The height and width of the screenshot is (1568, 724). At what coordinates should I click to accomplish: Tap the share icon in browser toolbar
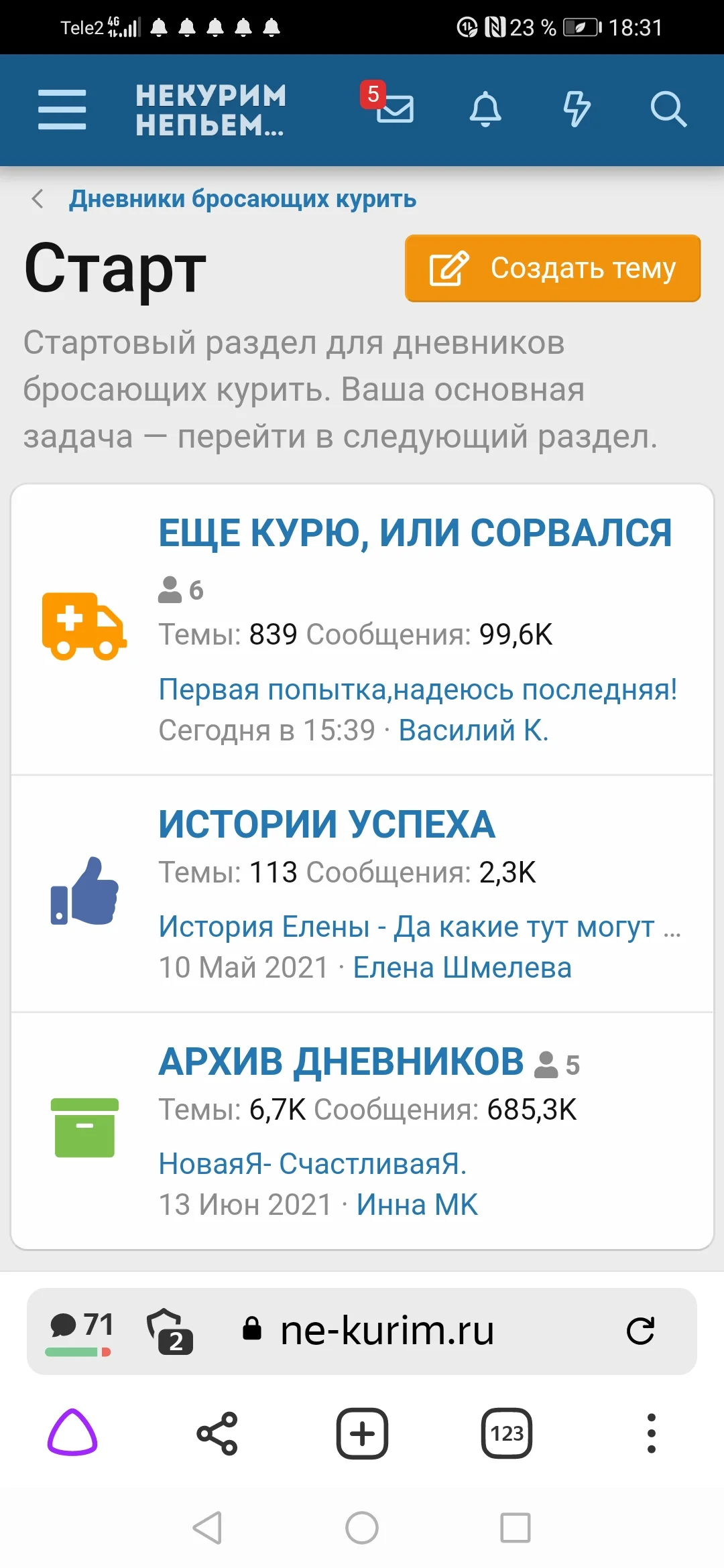(217, 1432)
